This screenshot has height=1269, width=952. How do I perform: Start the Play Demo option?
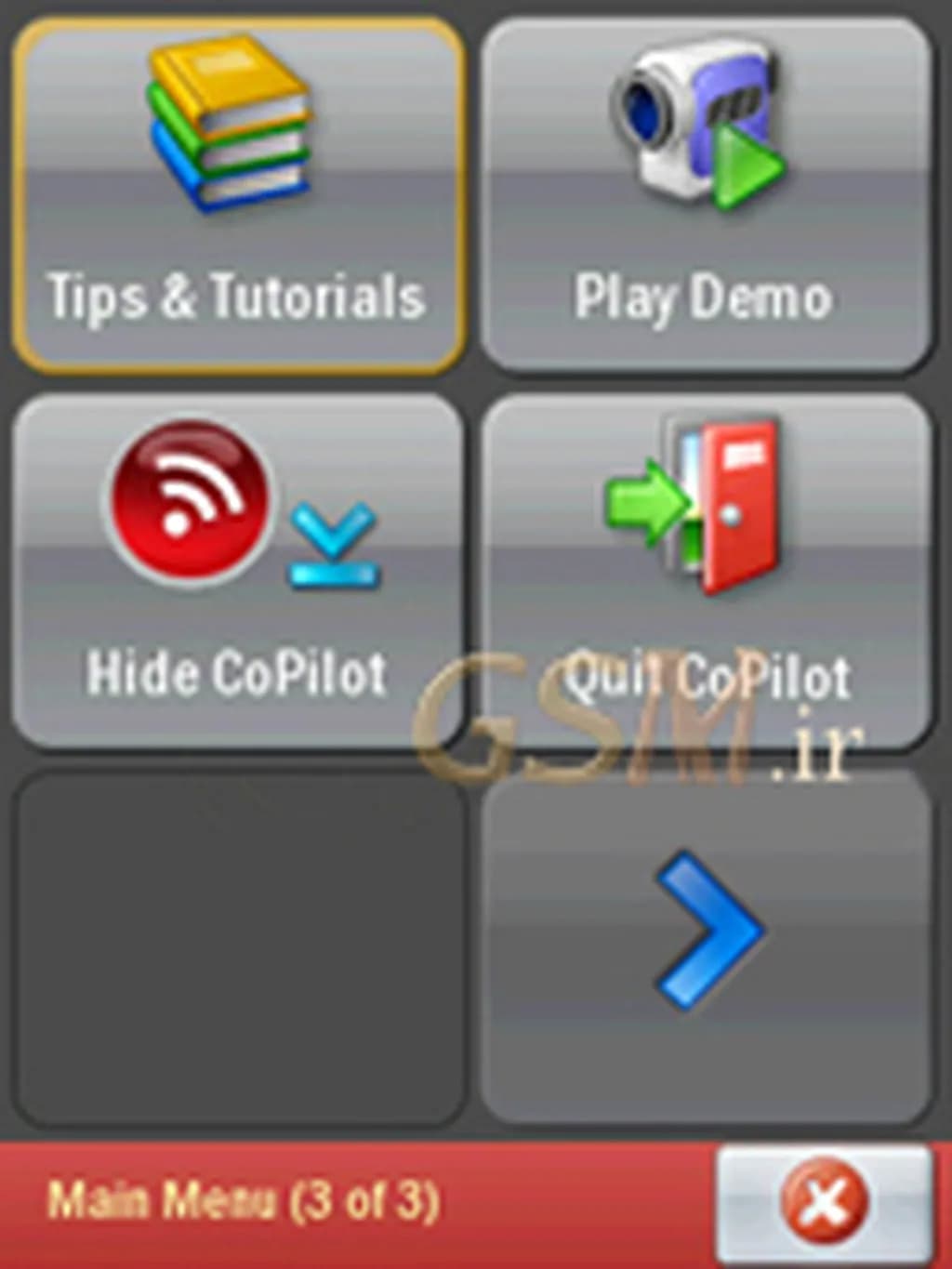tap(707, 195)
